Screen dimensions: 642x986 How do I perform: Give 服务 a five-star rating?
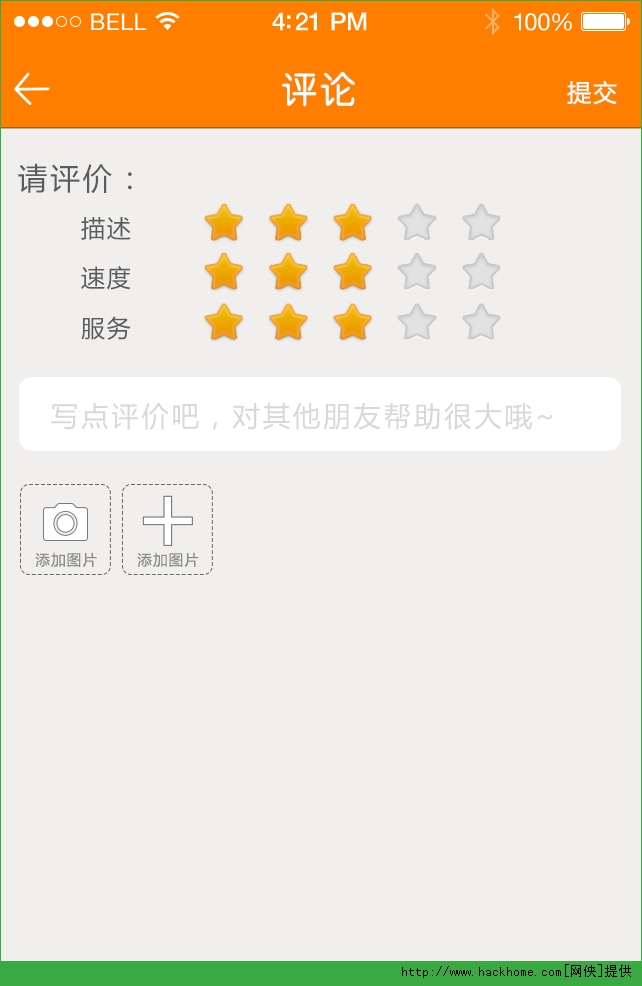tap(481, 322)
